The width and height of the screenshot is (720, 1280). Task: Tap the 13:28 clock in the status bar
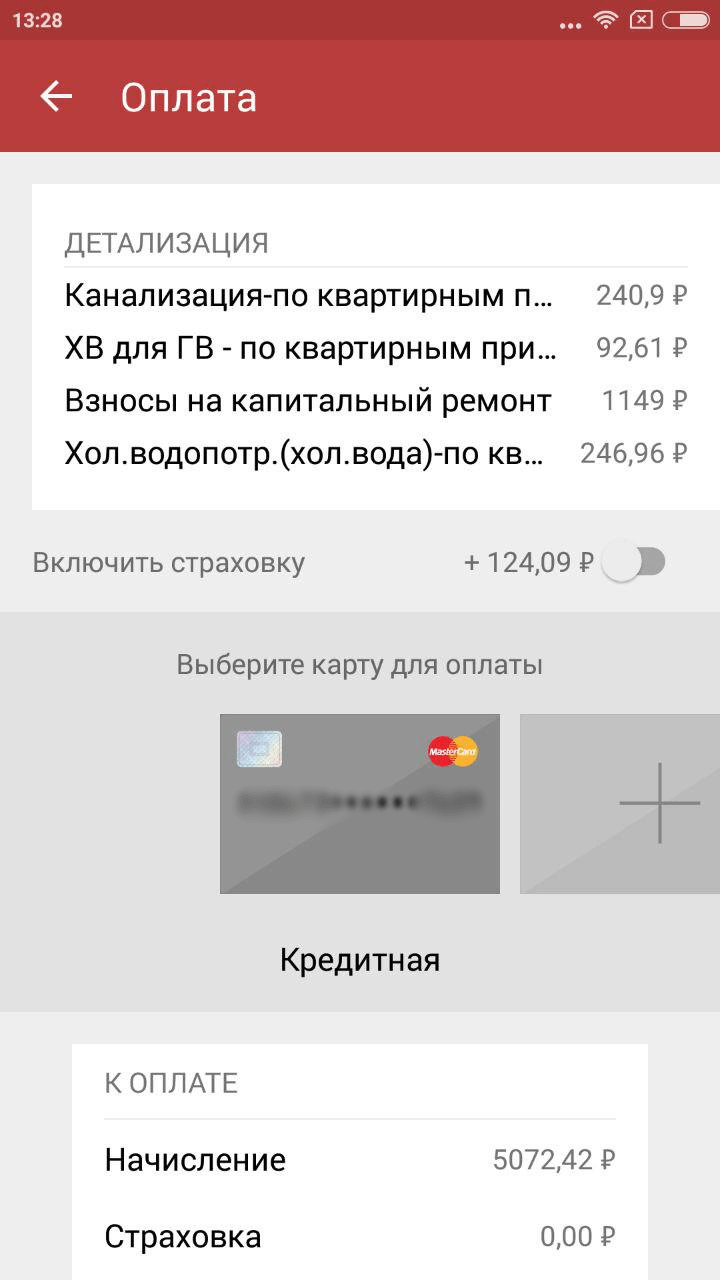click(x=39, y=18)
